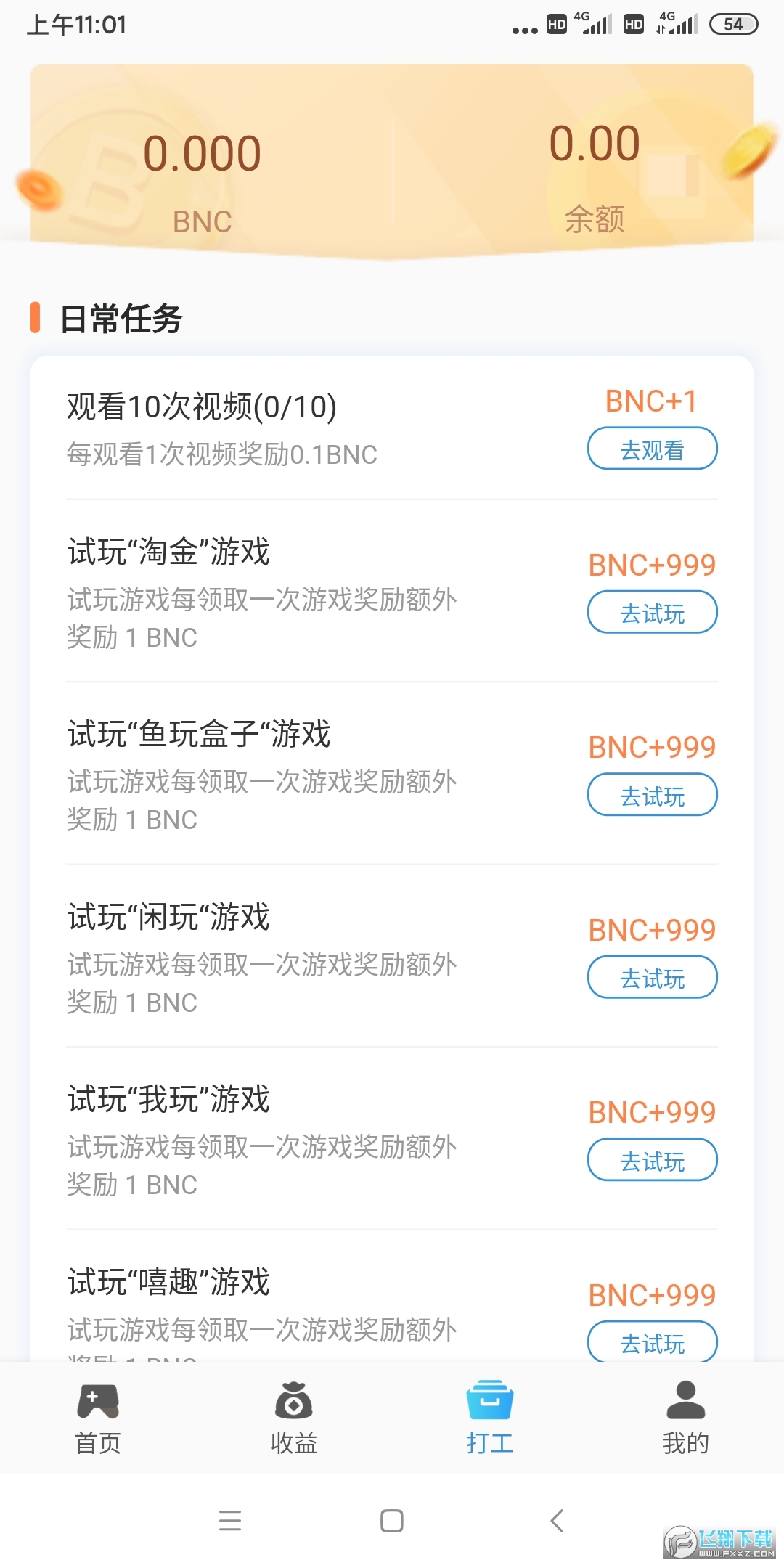Viewport: 784px width, 1568px height.
Task: Tap 去试玩 for the 嘻趣 game
Action: [652, 1342]
